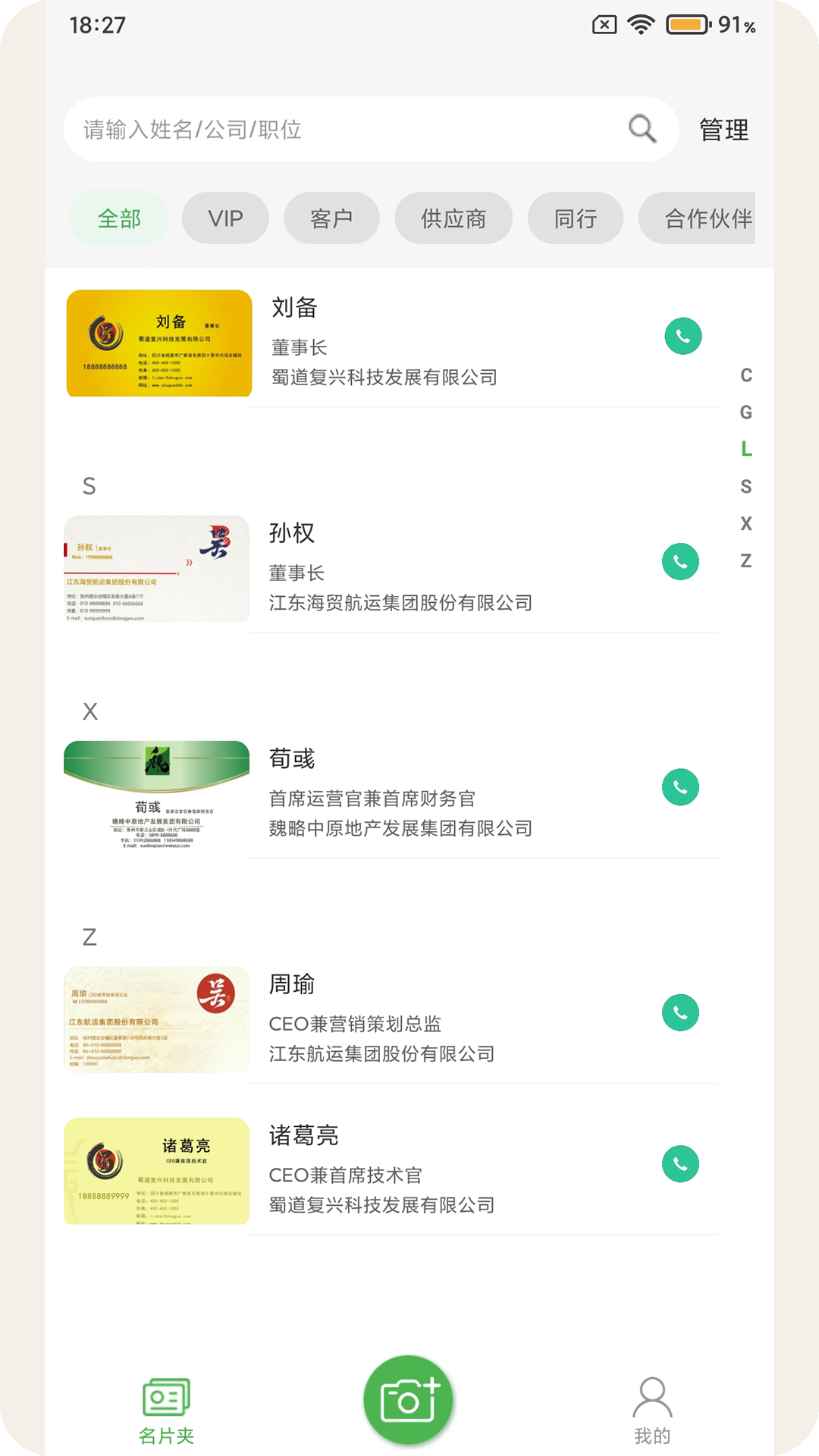
Task: Toggle the 客户 filter chip
Action: 331,218
